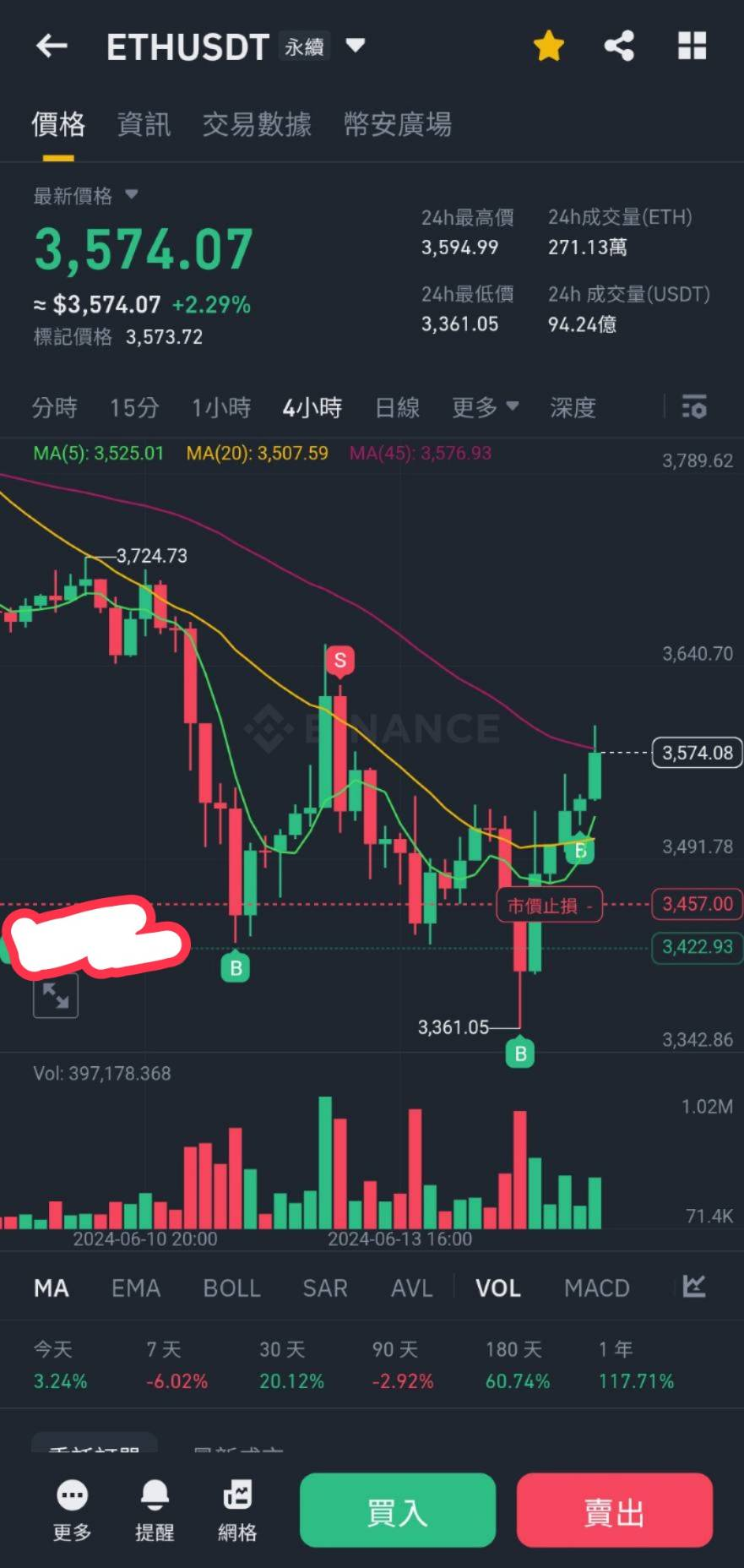744x1568 pixels.
Task: Switch to the 資訊 tab
Action: [144, 124]
